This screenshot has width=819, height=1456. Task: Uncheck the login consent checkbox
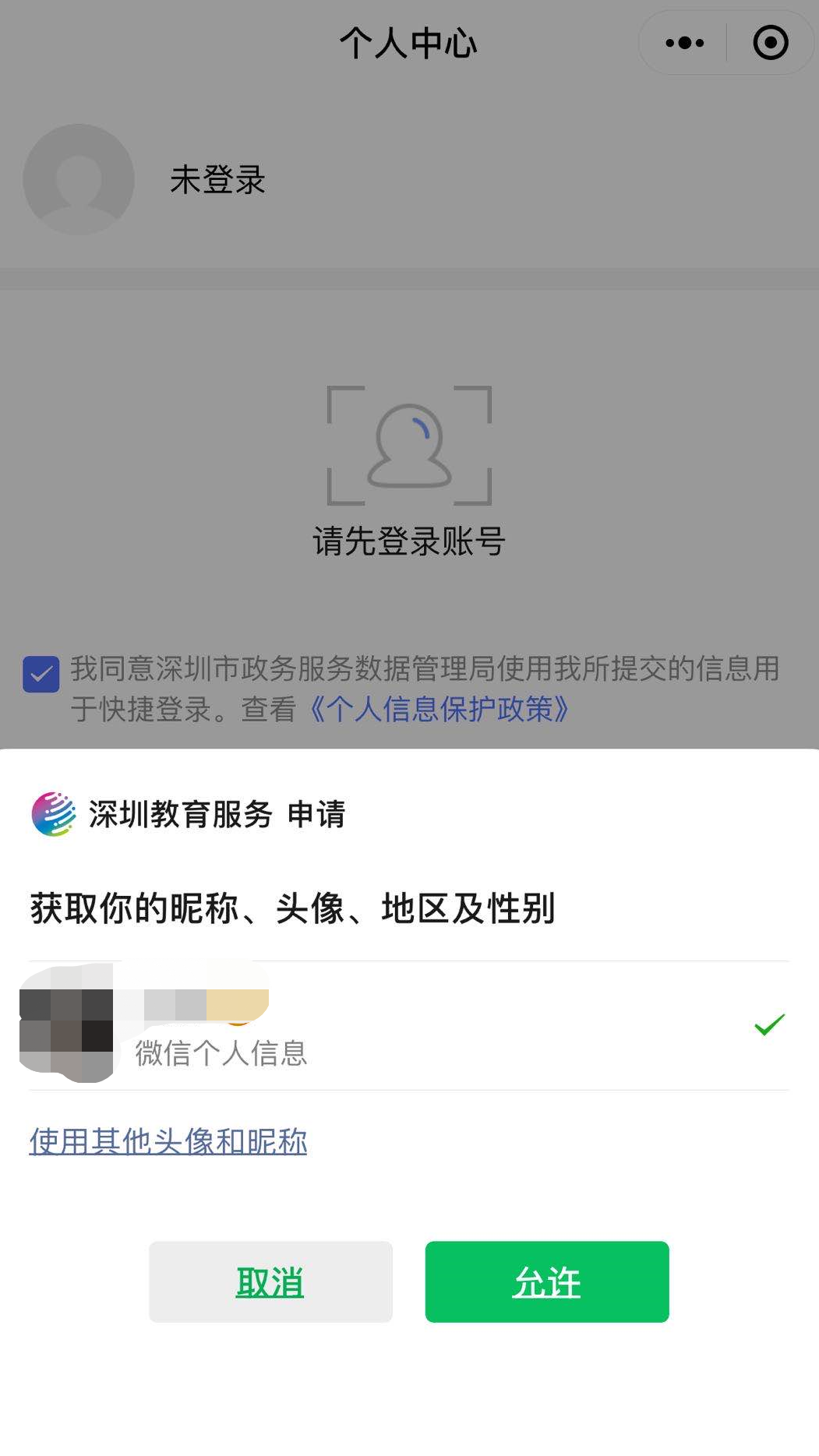tap(41, 674)
